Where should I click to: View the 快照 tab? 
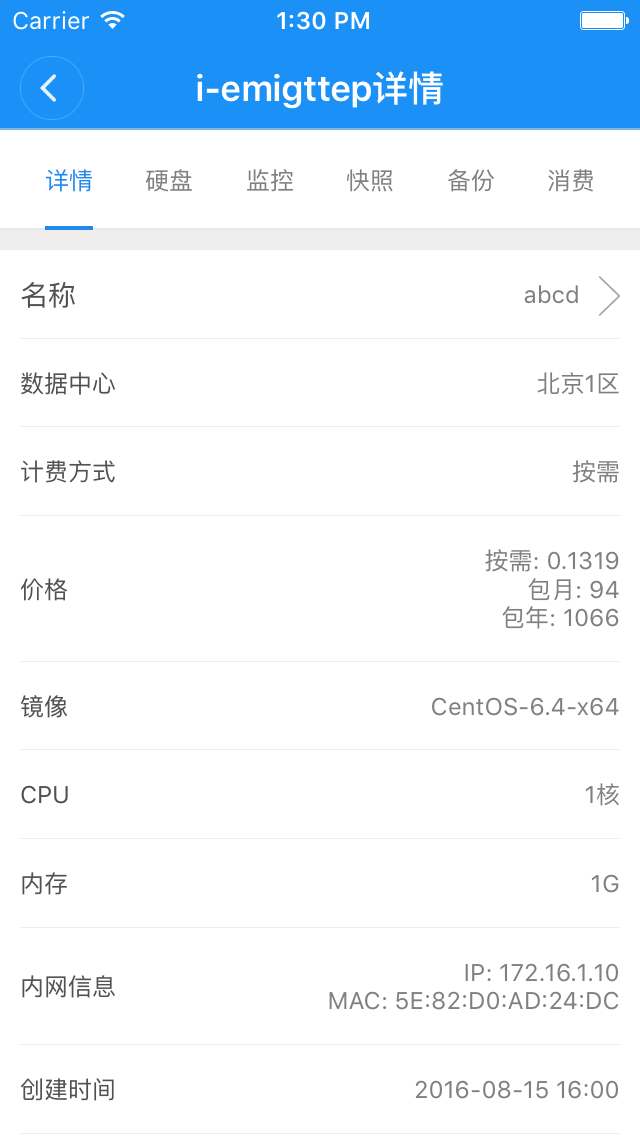click(370, 181)
